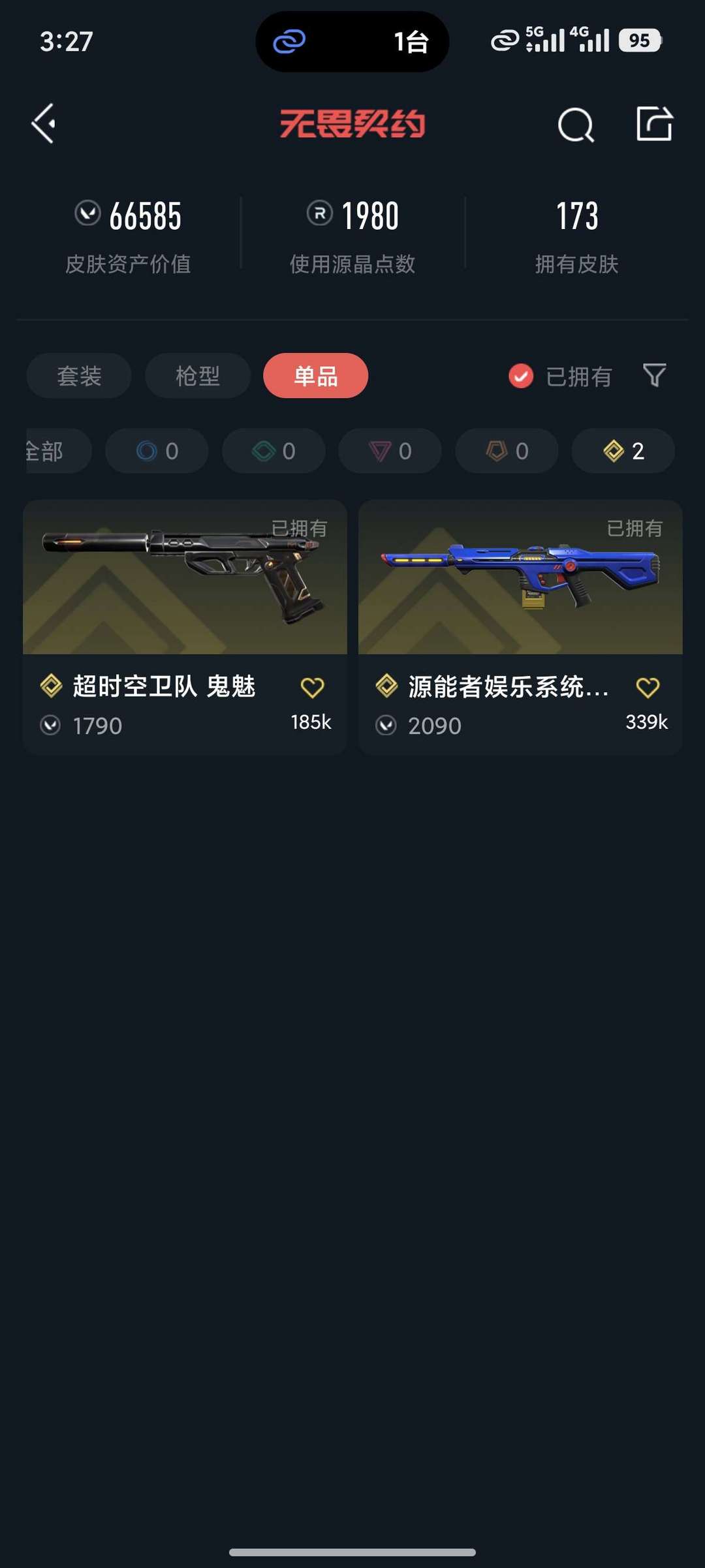Filter by the pink triangle rarity chip

tap(390, 451)
